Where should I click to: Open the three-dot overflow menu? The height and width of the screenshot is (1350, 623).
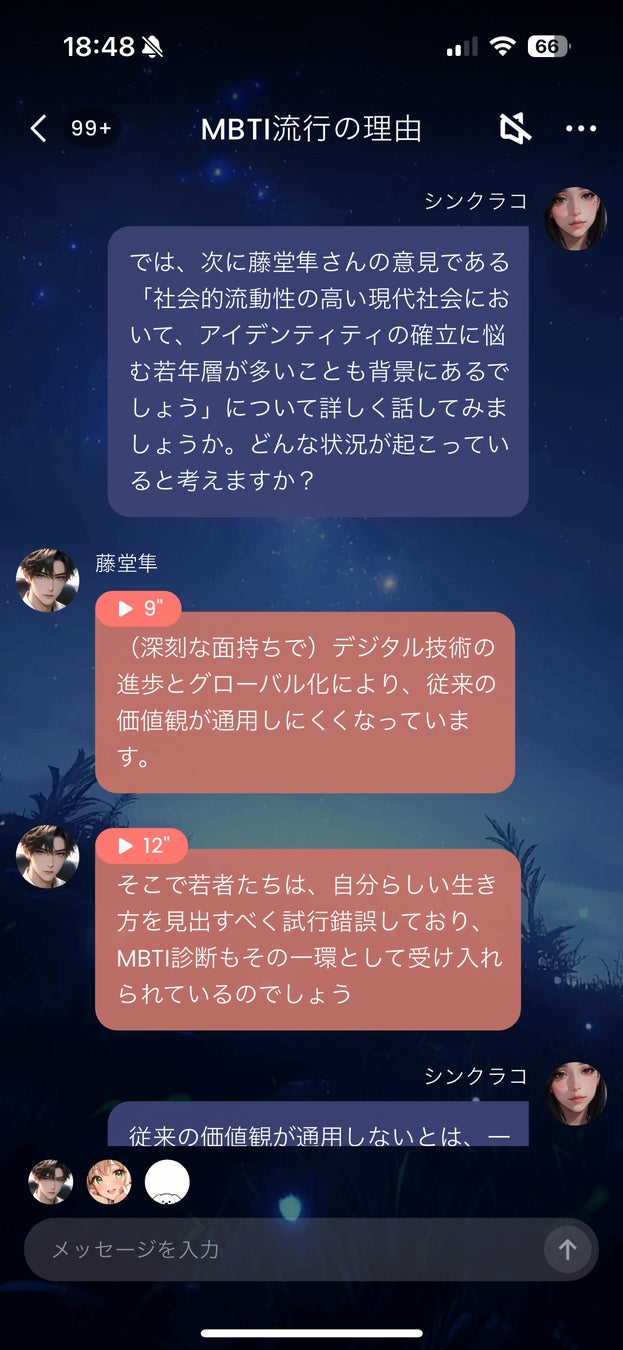(x=580, y=129)
